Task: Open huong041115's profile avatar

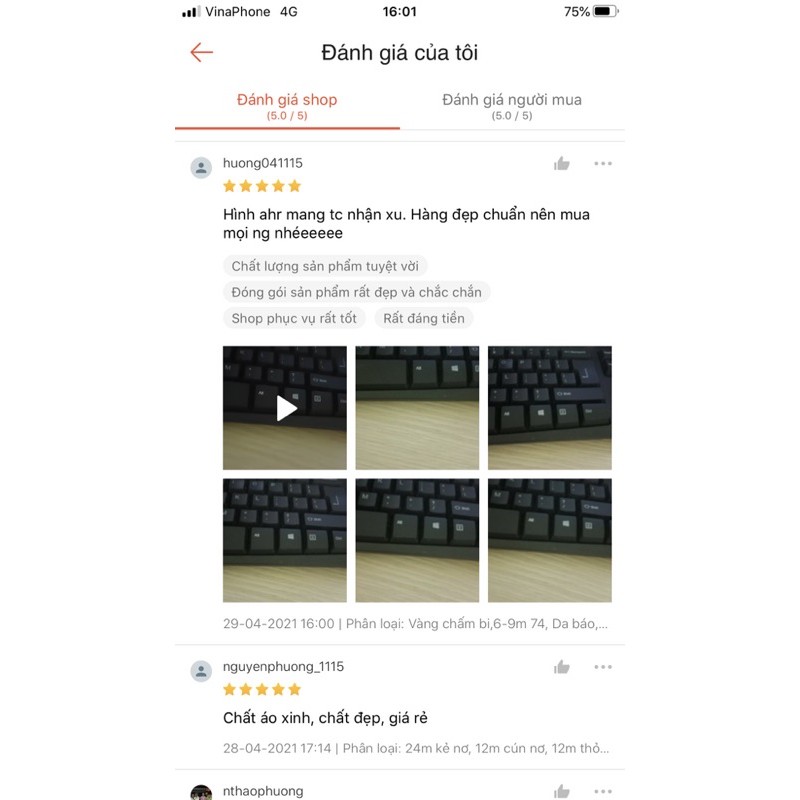Action: click(201, 167)
